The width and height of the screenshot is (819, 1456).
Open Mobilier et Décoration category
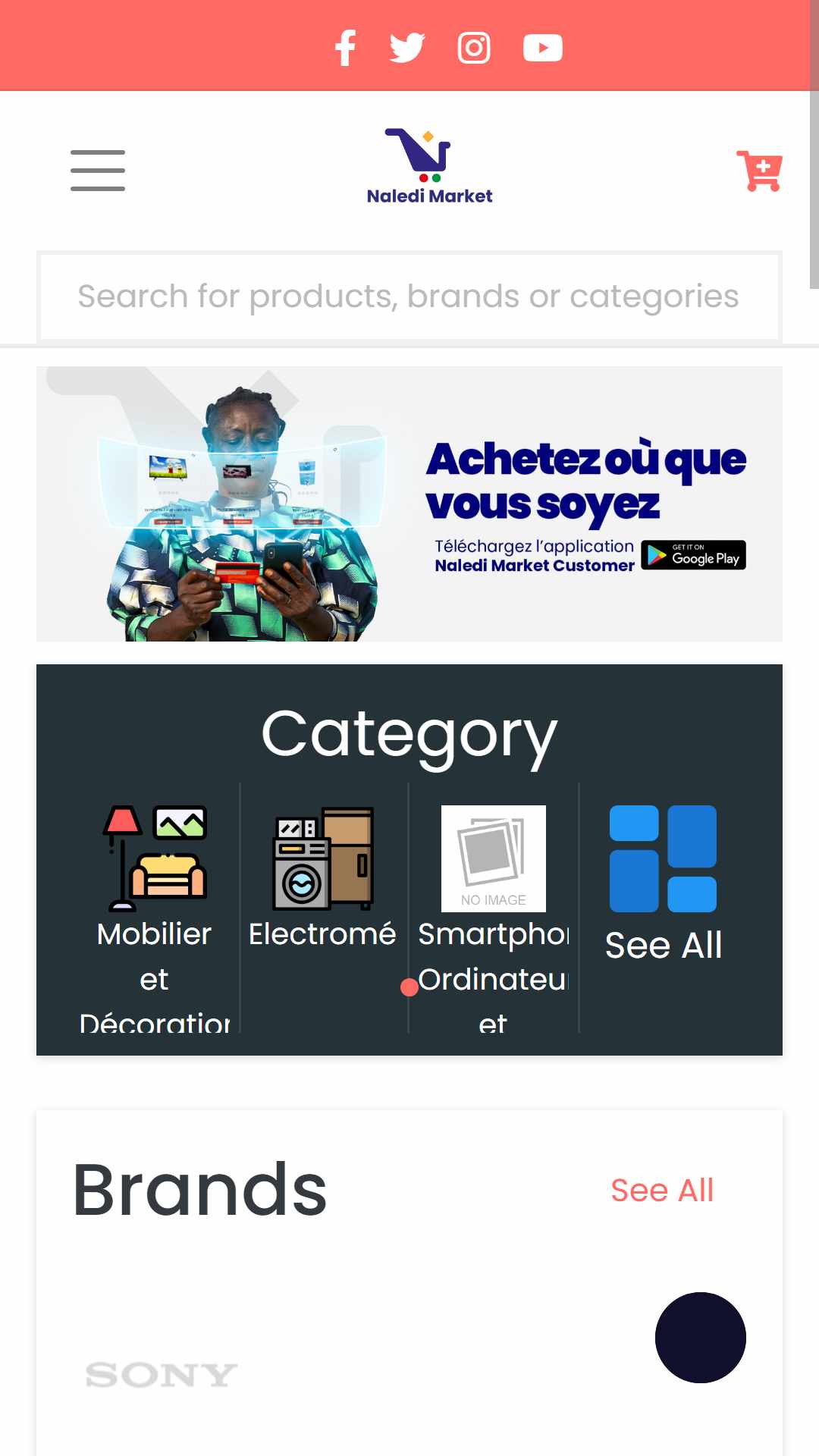(x=155, y=918)
